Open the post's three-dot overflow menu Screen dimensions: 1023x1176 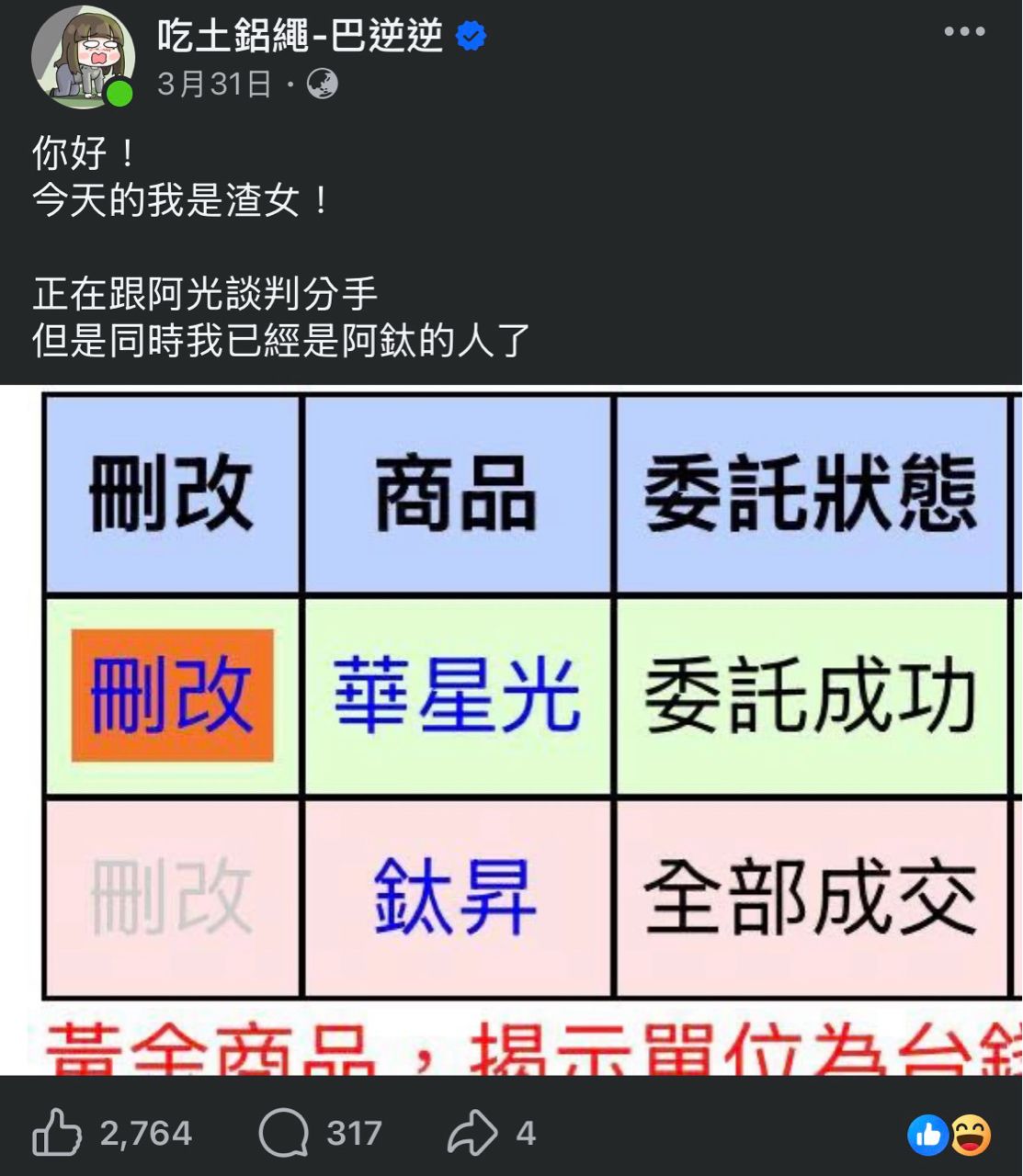point(964,32)
